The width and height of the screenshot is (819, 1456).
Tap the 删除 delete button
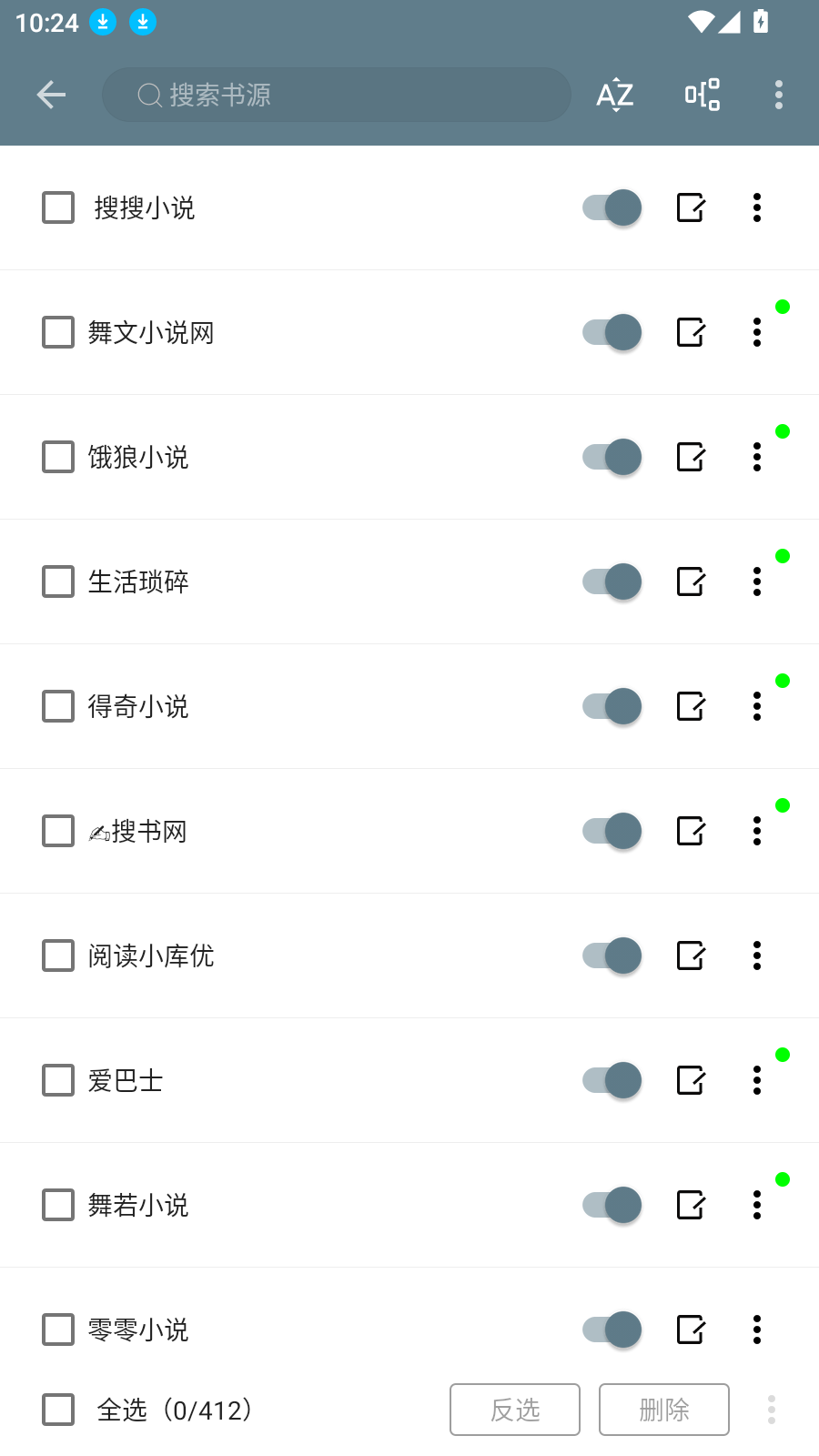coord(664,1410)
